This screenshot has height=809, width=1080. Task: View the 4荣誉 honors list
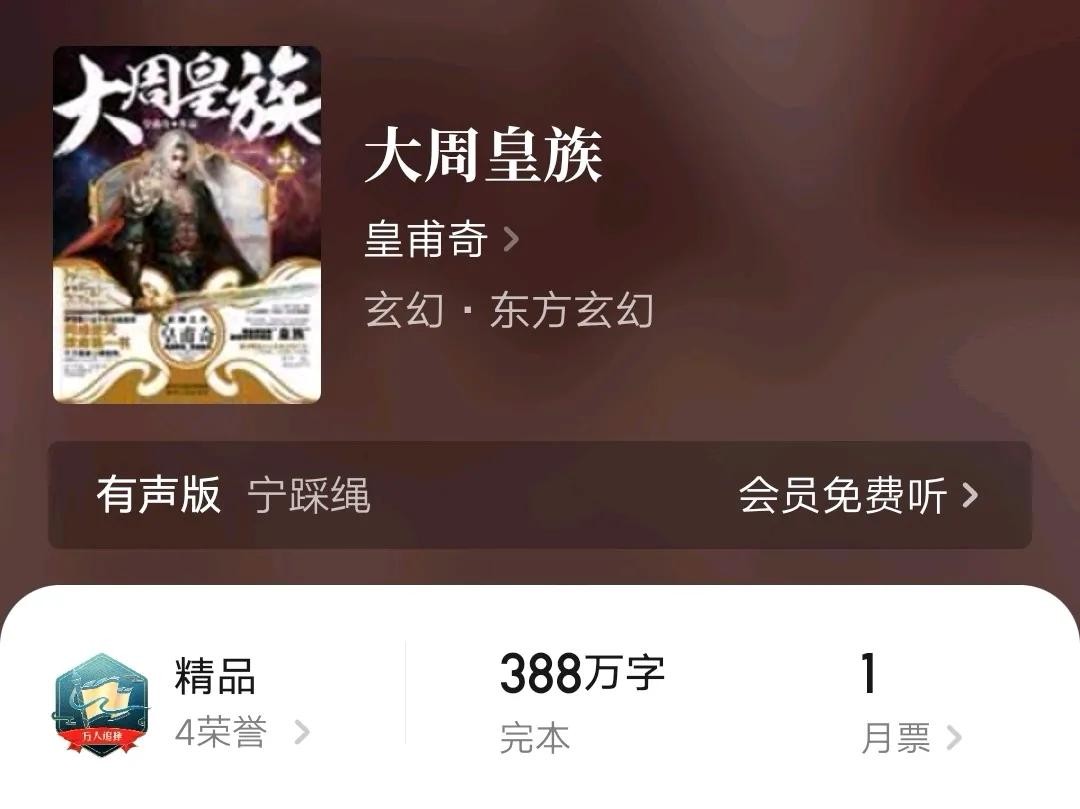241,734
